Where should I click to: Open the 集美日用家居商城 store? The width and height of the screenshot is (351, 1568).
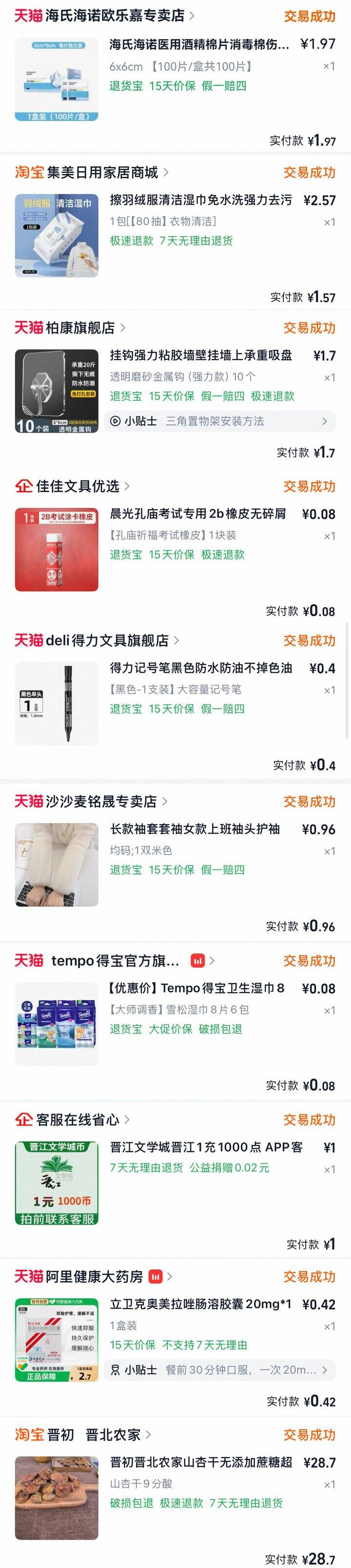101,173
